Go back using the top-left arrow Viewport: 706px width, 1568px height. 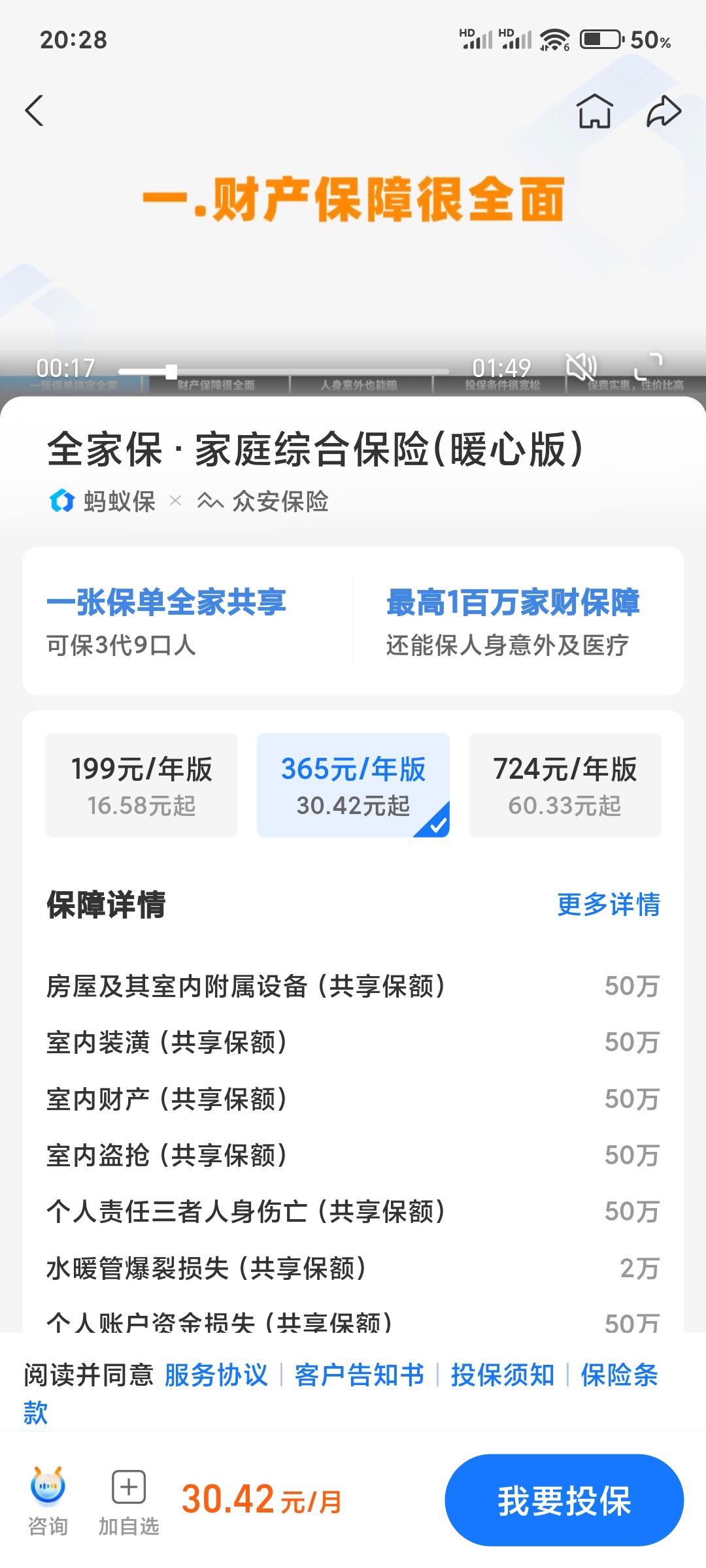(x=35, y=110)
